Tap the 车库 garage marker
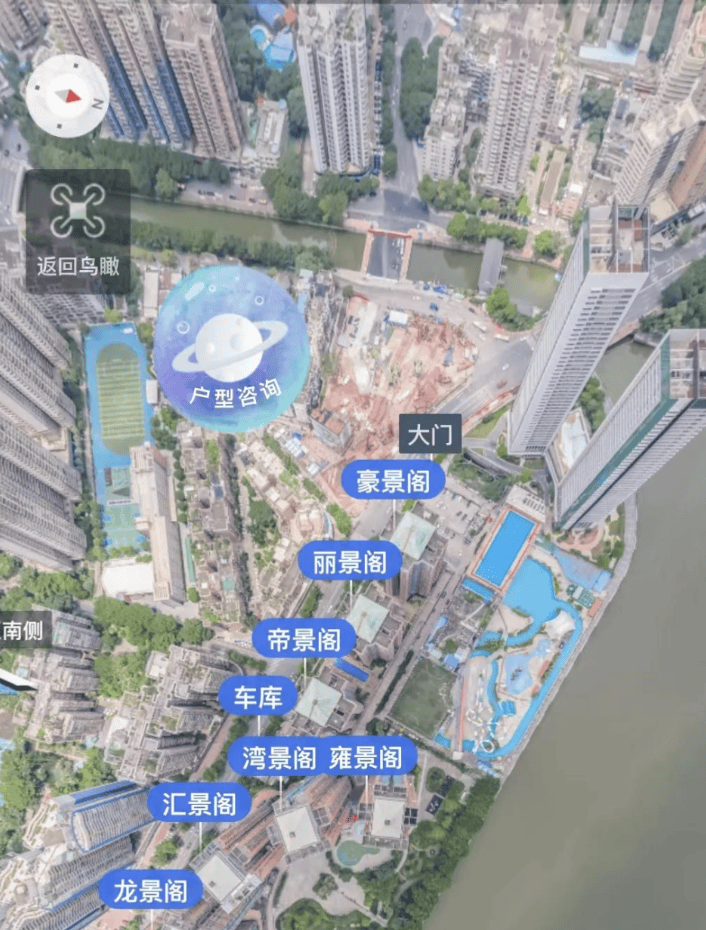The image size is (706, 930). [x=258, y=697]
